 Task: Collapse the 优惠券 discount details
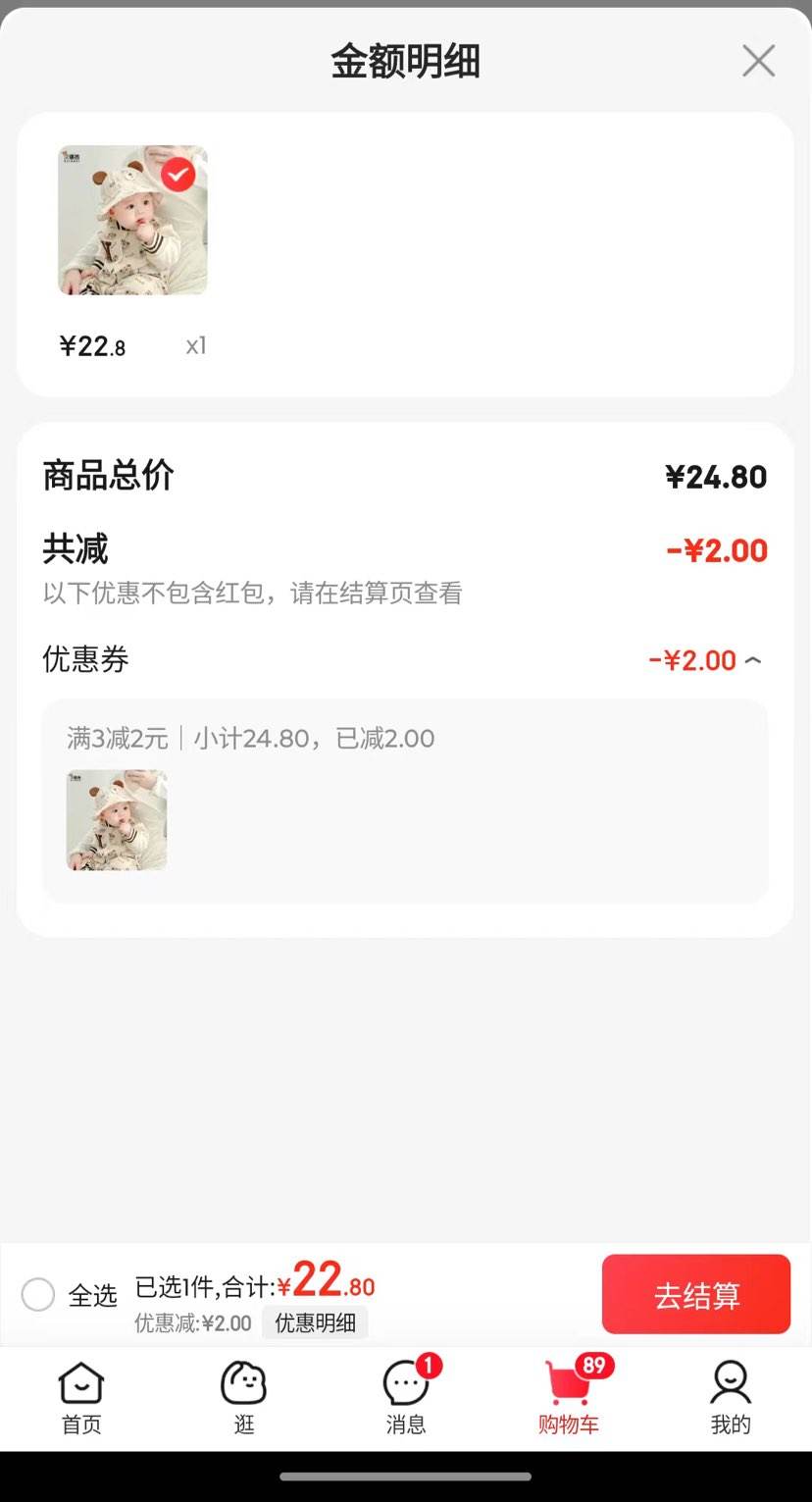pos(752,660)
